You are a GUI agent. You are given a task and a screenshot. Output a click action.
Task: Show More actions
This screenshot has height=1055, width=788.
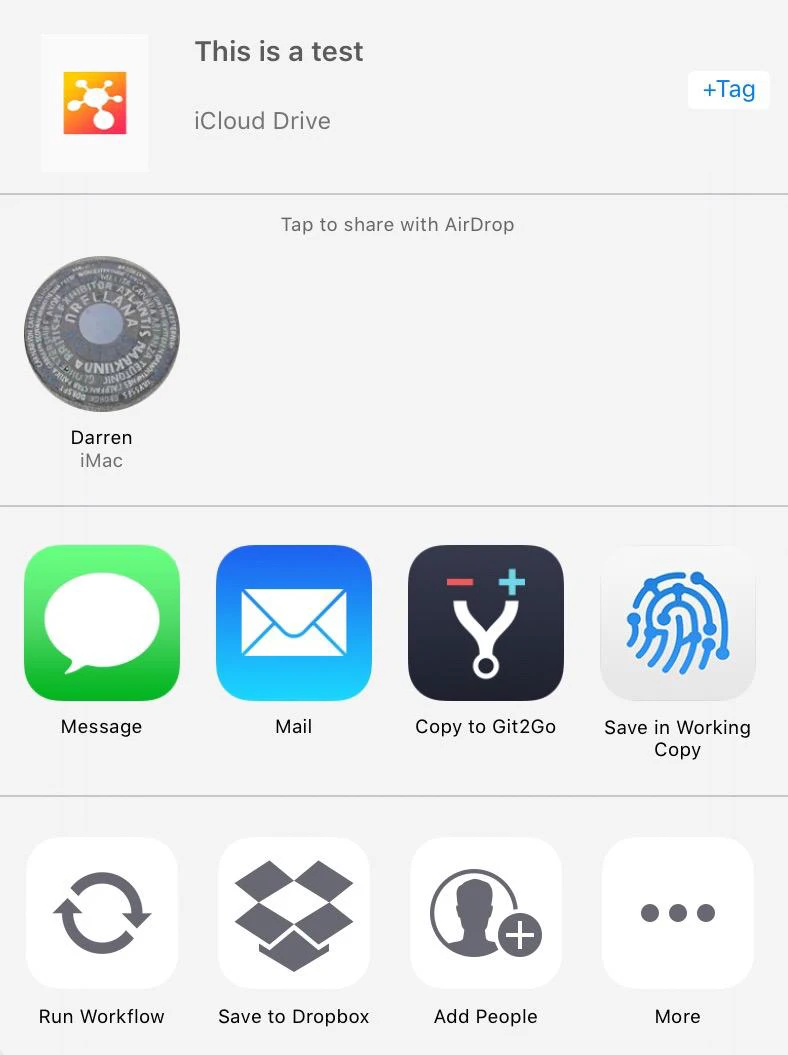click(x=678, y=913)
